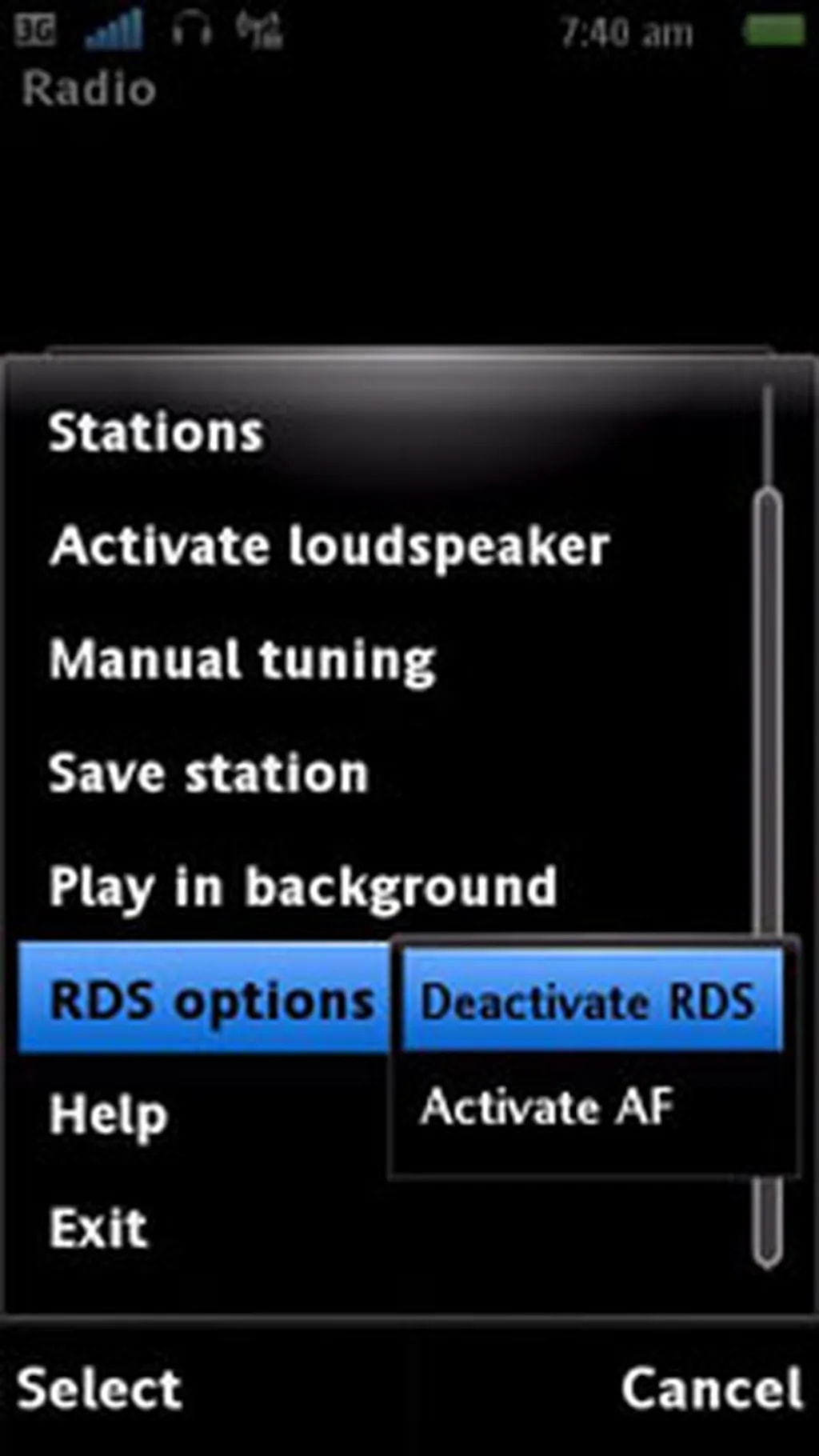This screenshot has width=819, height=1456.
Task: Tap the Select softkey
Action: point(99,1390)
